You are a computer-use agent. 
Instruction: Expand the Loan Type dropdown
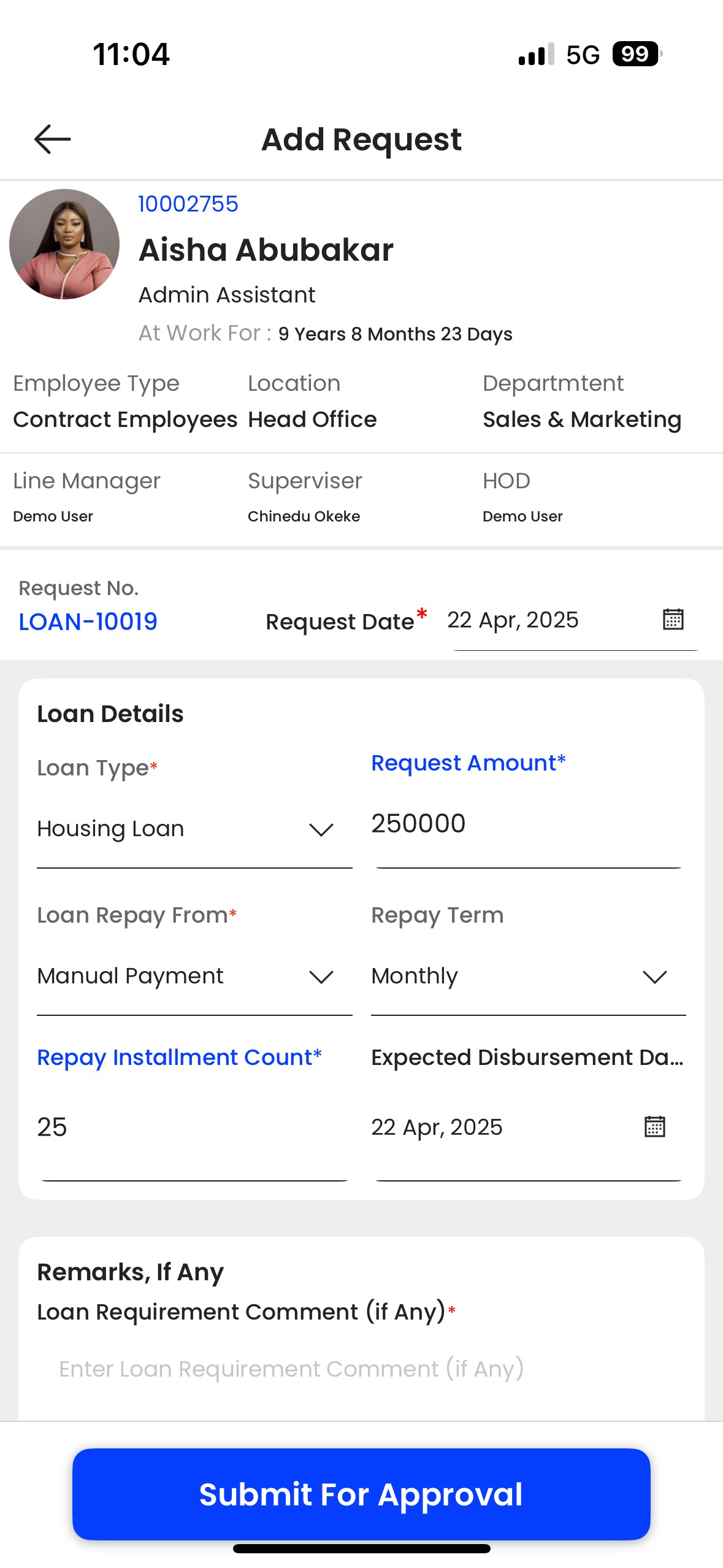click(x=194, y=829)
